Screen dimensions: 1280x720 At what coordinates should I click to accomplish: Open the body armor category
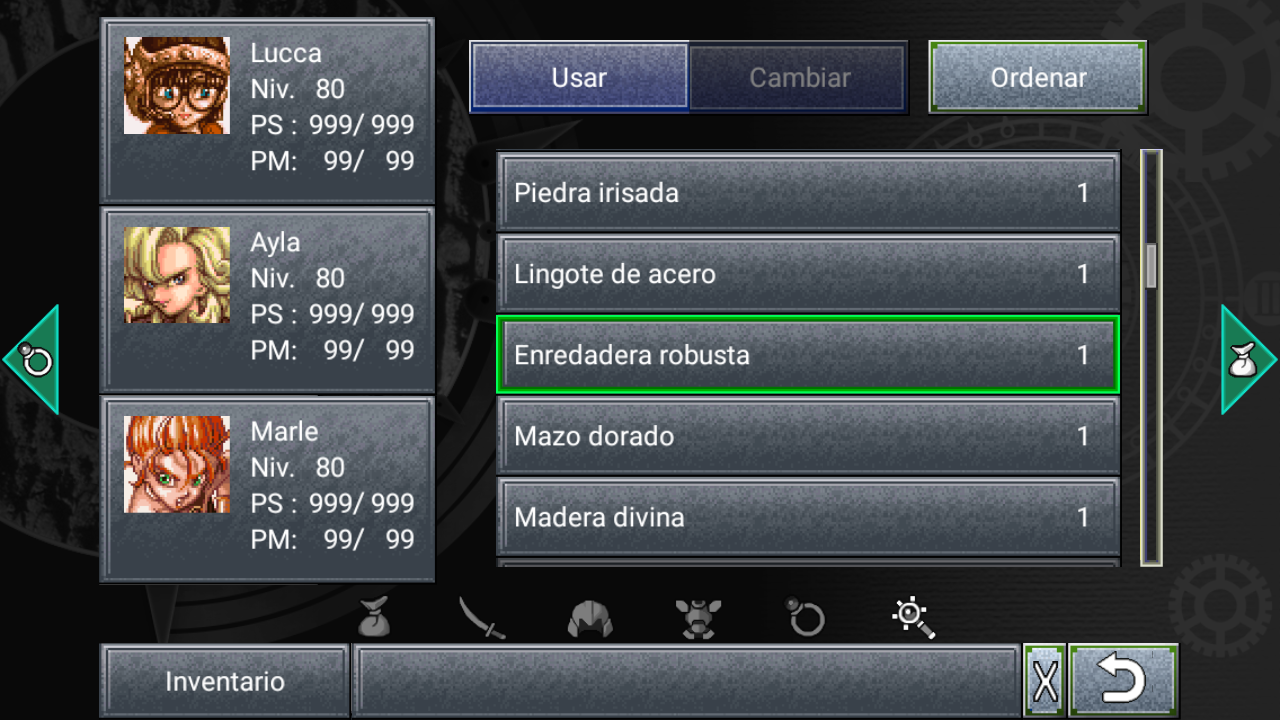[x=698, y=618]
